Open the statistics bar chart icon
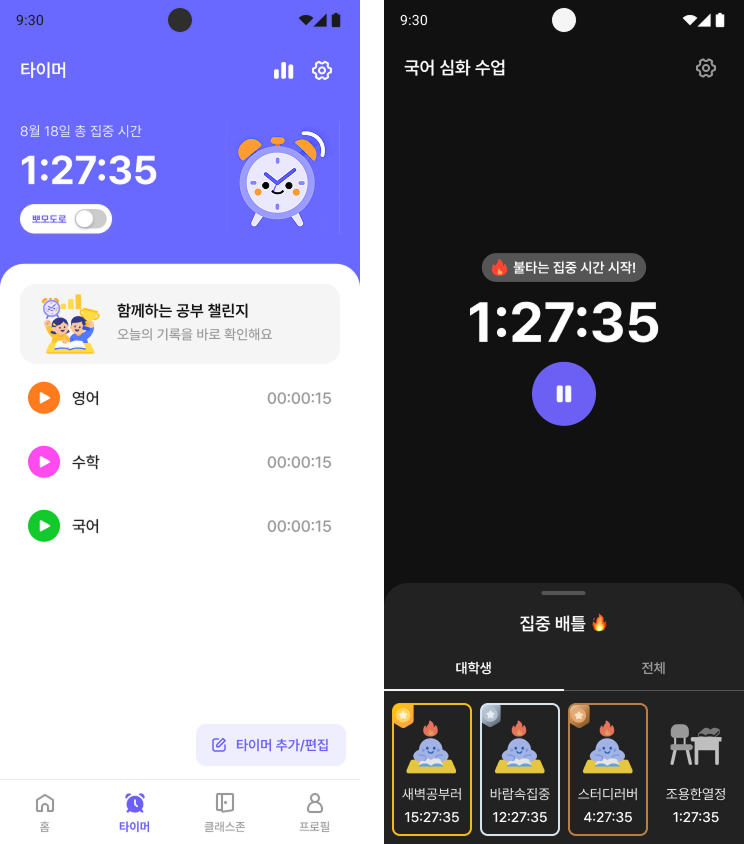Viewport: 744px width, 844px height. 284,70
